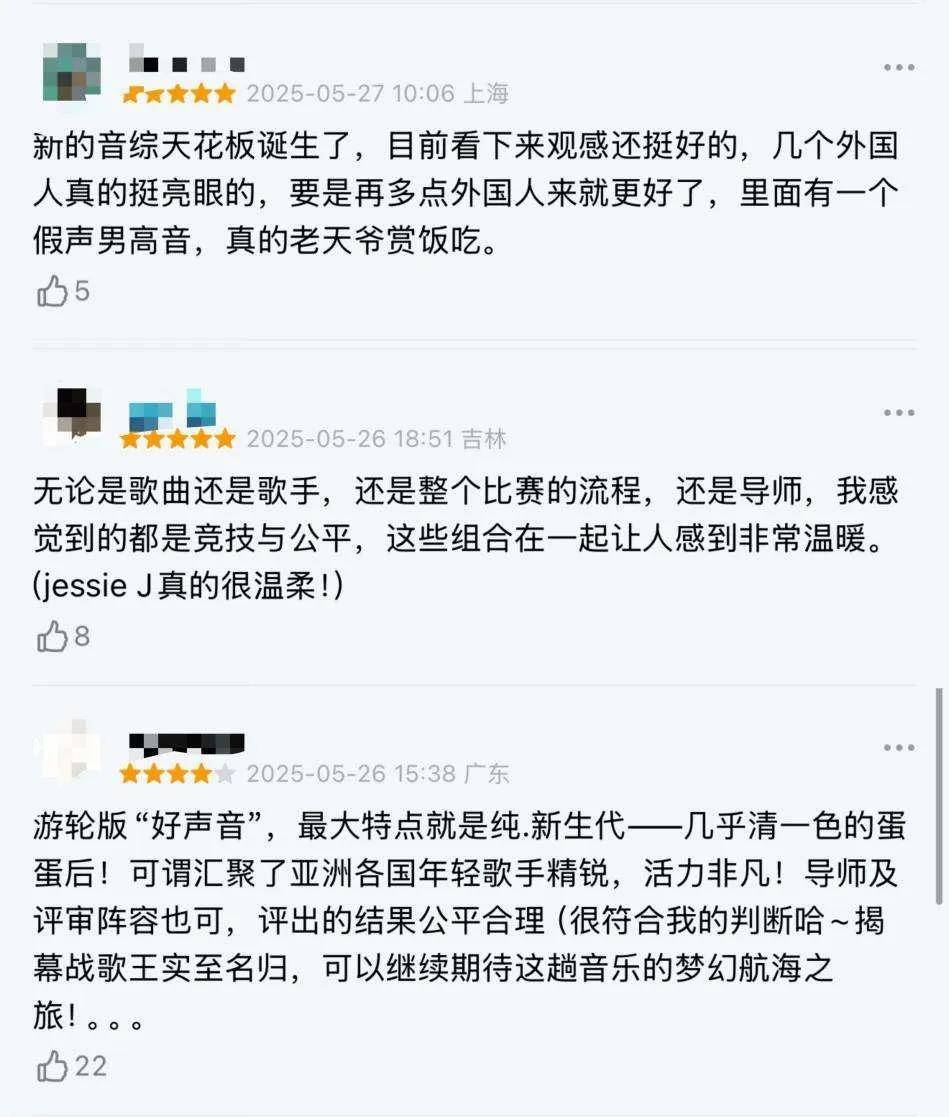View the Guangdong reviewer's profile avatar
949x1117 pixels.
(70, 751)
